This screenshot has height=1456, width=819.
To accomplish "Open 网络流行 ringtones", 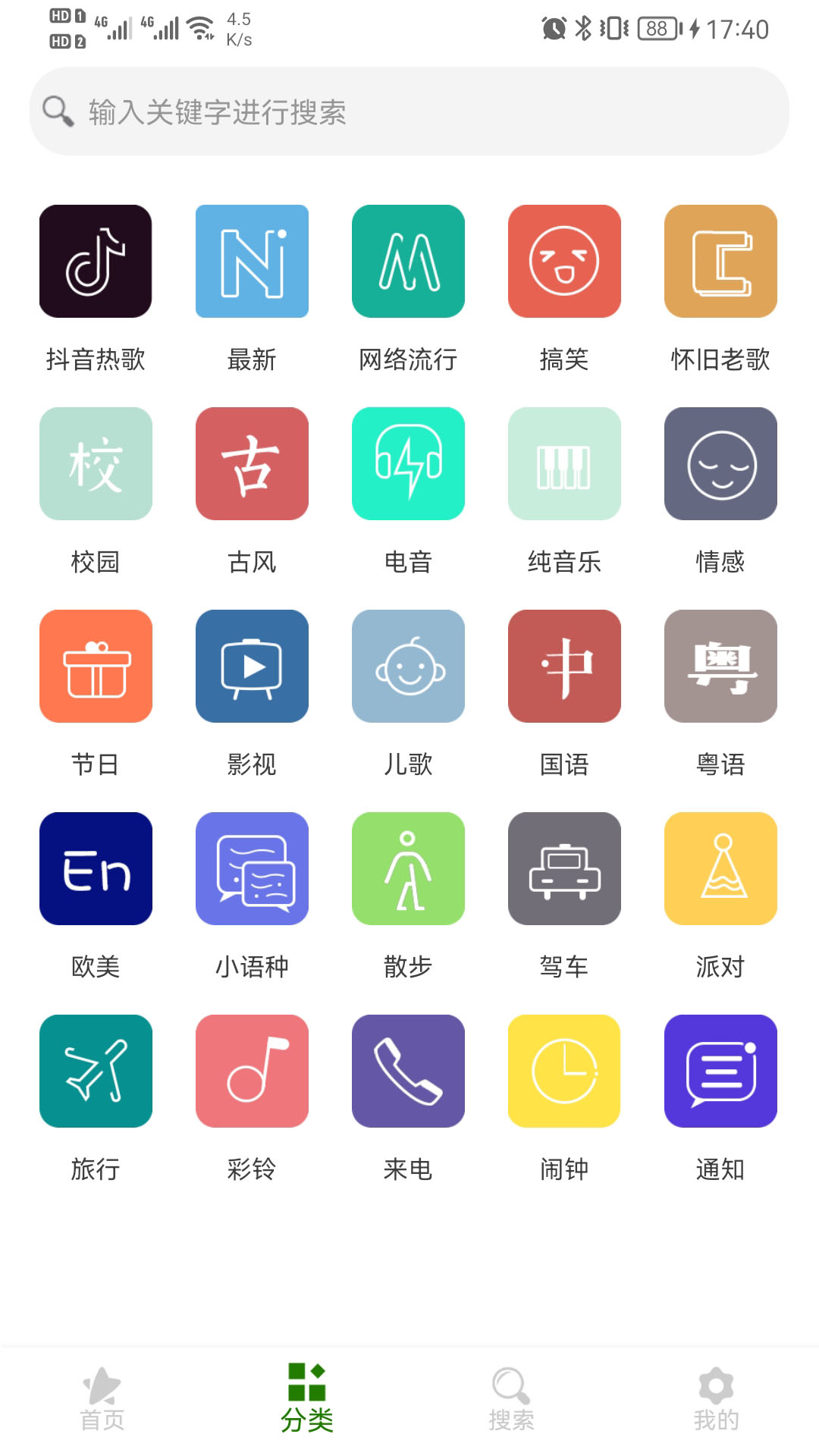I will point(408,262).
